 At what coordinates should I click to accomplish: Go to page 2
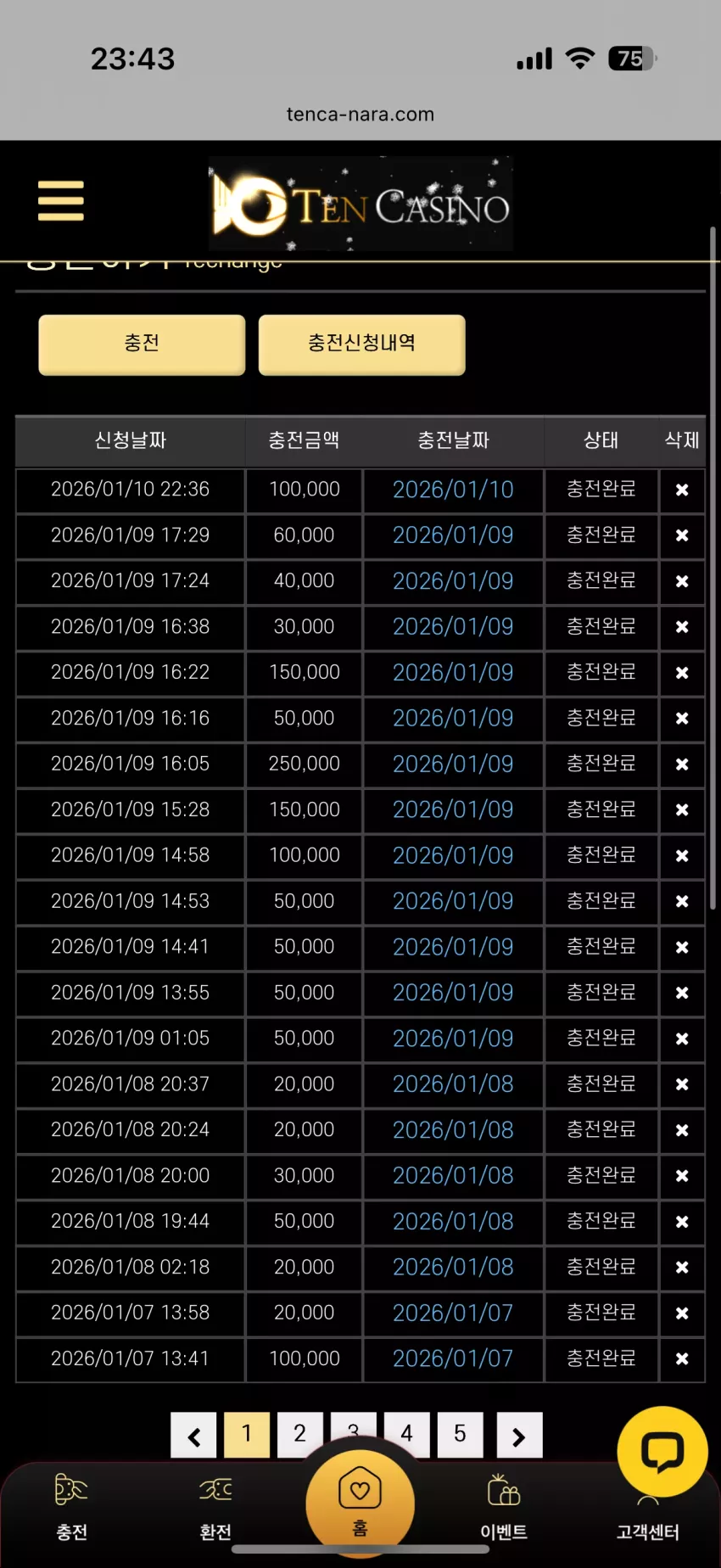tap(300, 1434)
